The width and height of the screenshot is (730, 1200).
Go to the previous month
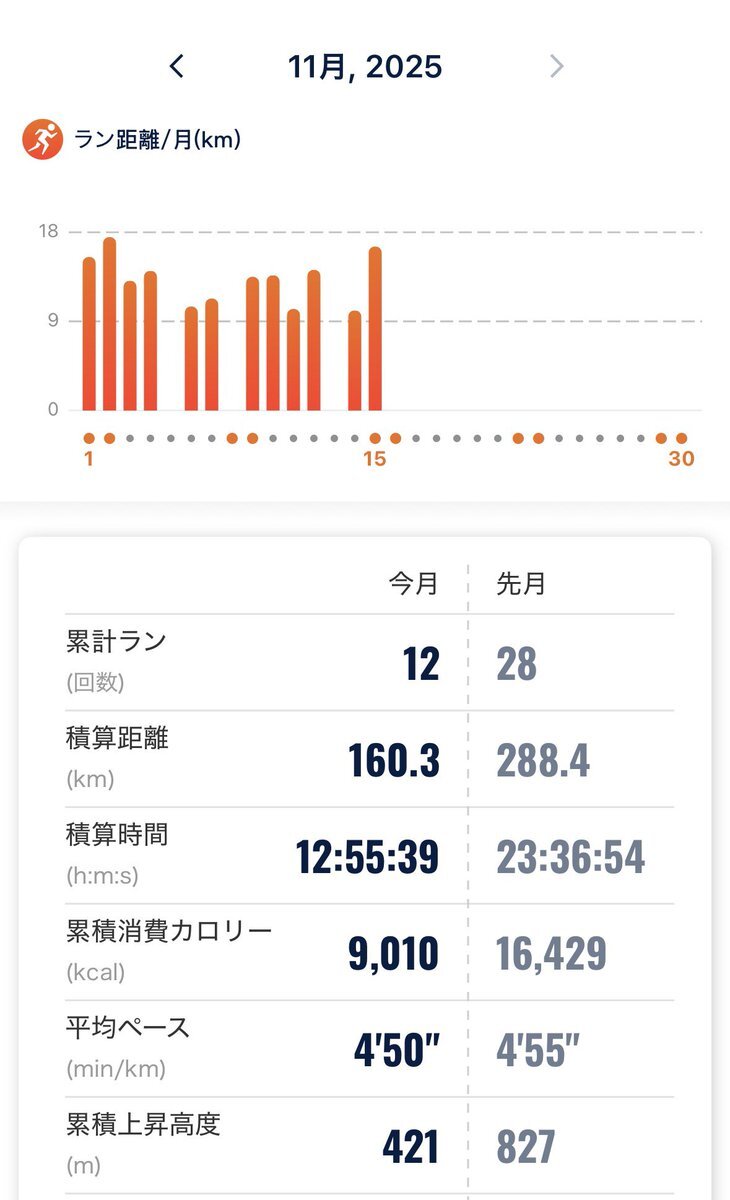(x=177, y=67)
